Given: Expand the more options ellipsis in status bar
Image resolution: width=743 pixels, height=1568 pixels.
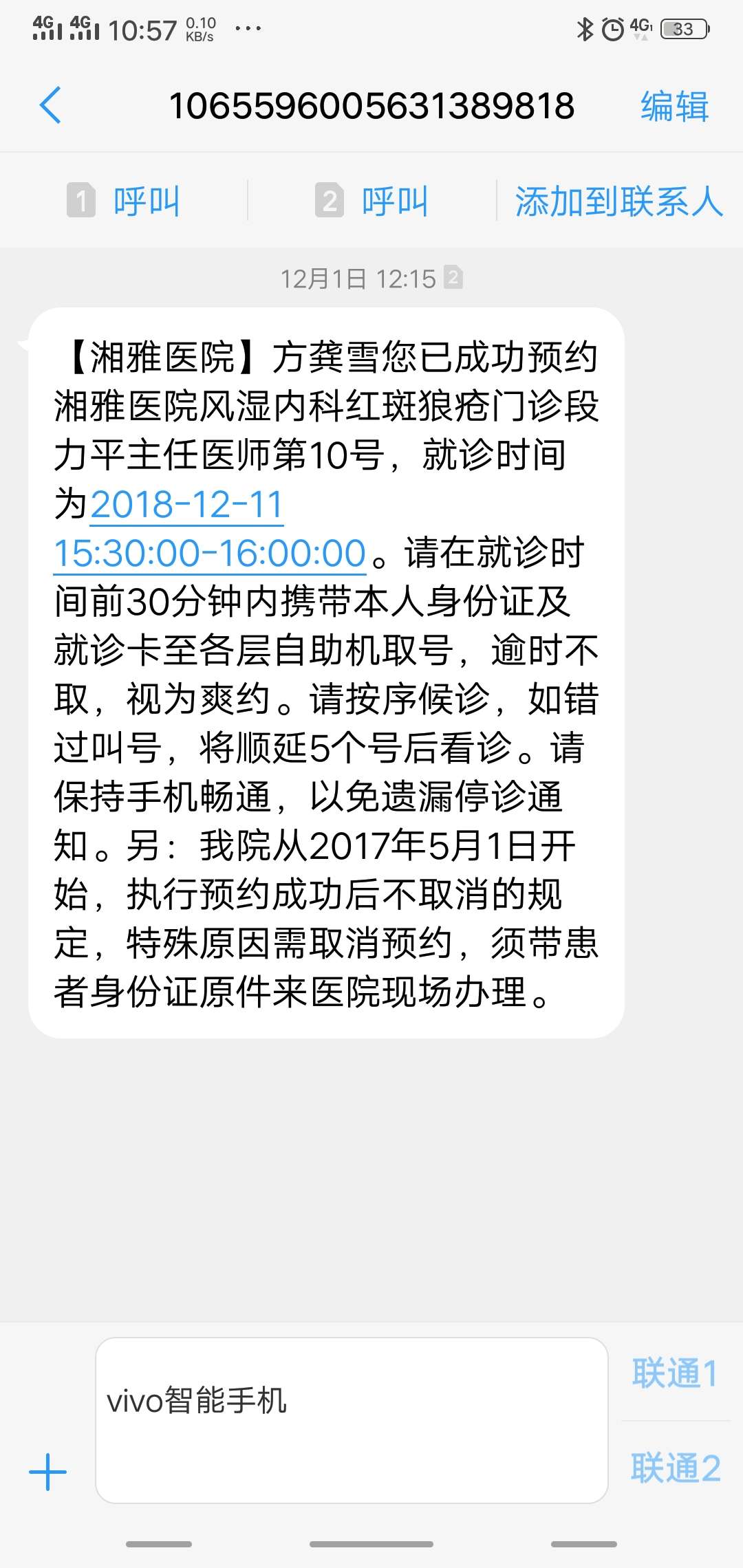Looking at the screenshot, I should tap(249, 28).
